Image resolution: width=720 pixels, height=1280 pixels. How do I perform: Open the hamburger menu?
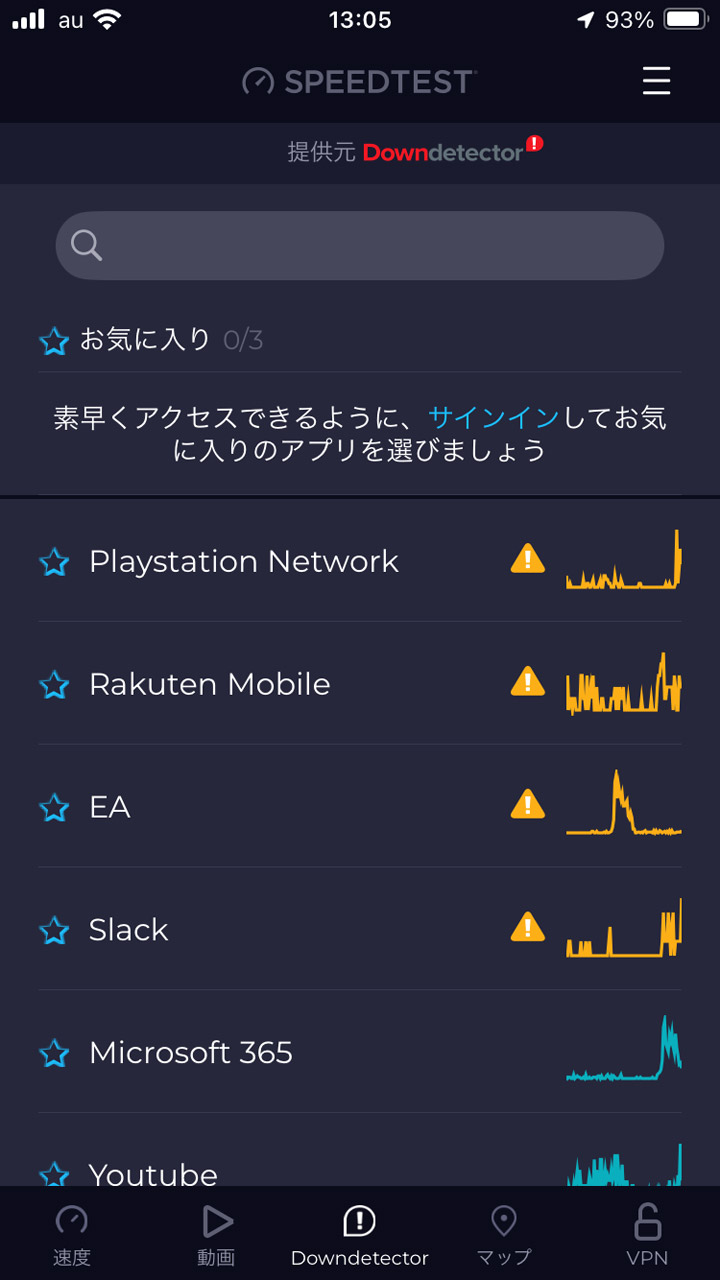[x=656, y=82]
